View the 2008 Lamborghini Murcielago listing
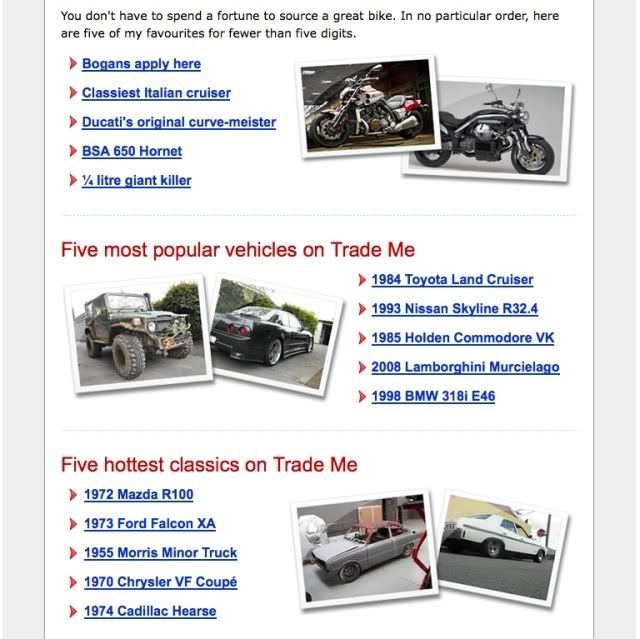Viewport: 640px width, 639px height. (x=465, y=367)
